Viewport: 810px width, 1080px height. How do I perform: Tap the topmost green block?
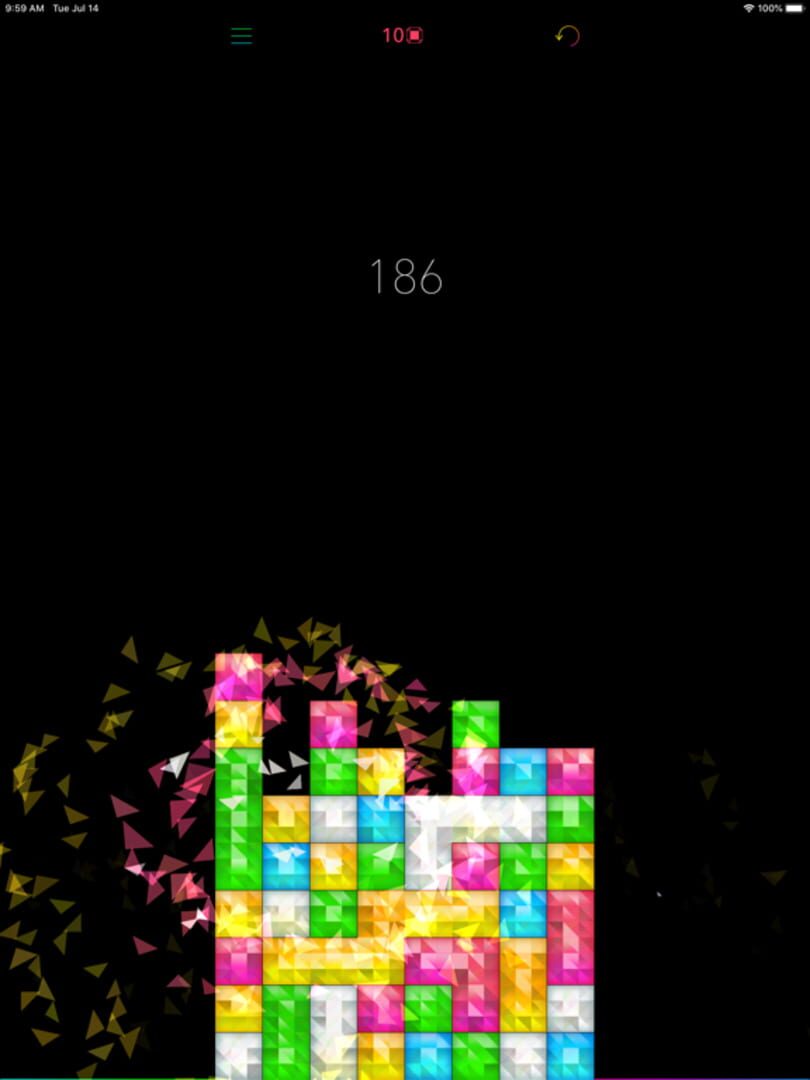[475, 724]
